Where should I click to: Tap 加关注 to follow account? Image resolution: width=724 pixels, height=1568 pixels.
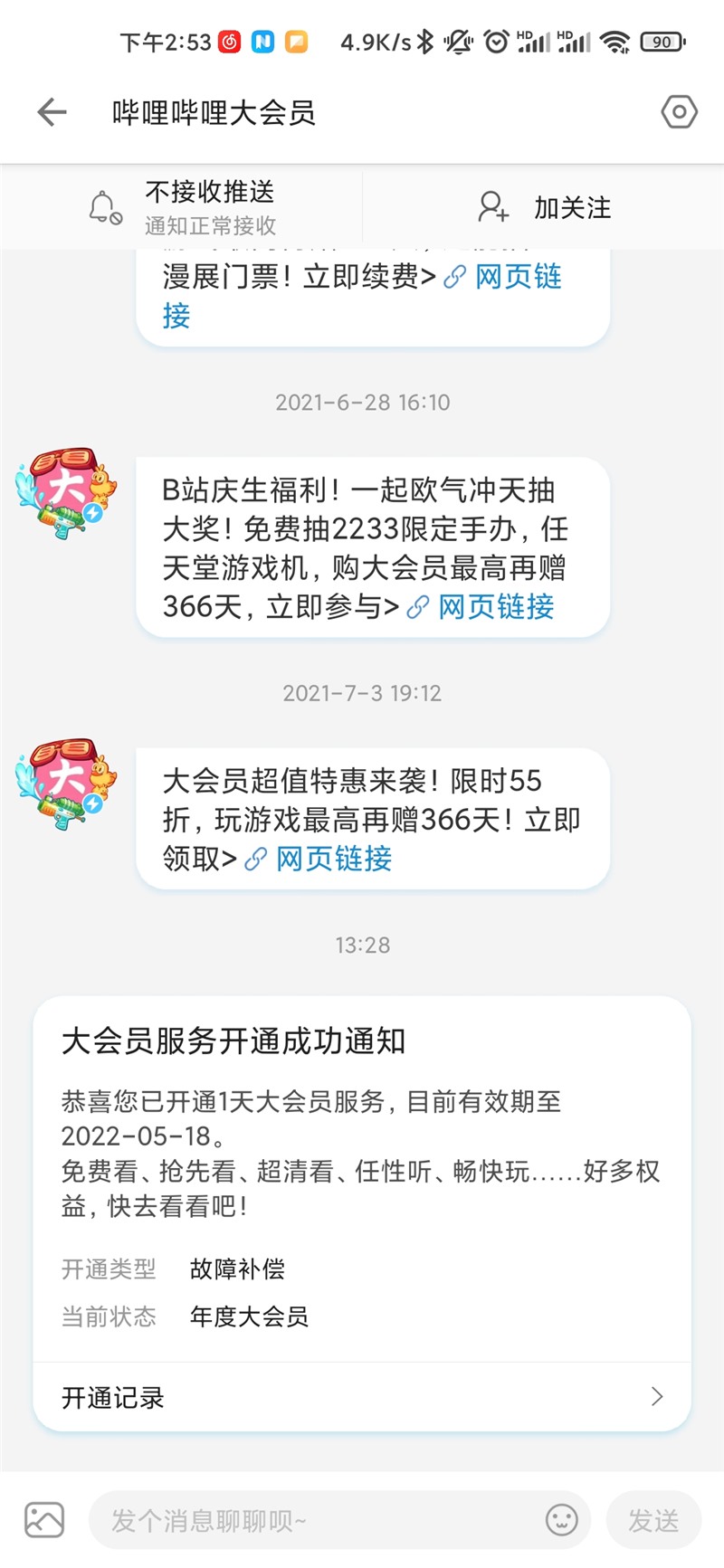point(545,207)
